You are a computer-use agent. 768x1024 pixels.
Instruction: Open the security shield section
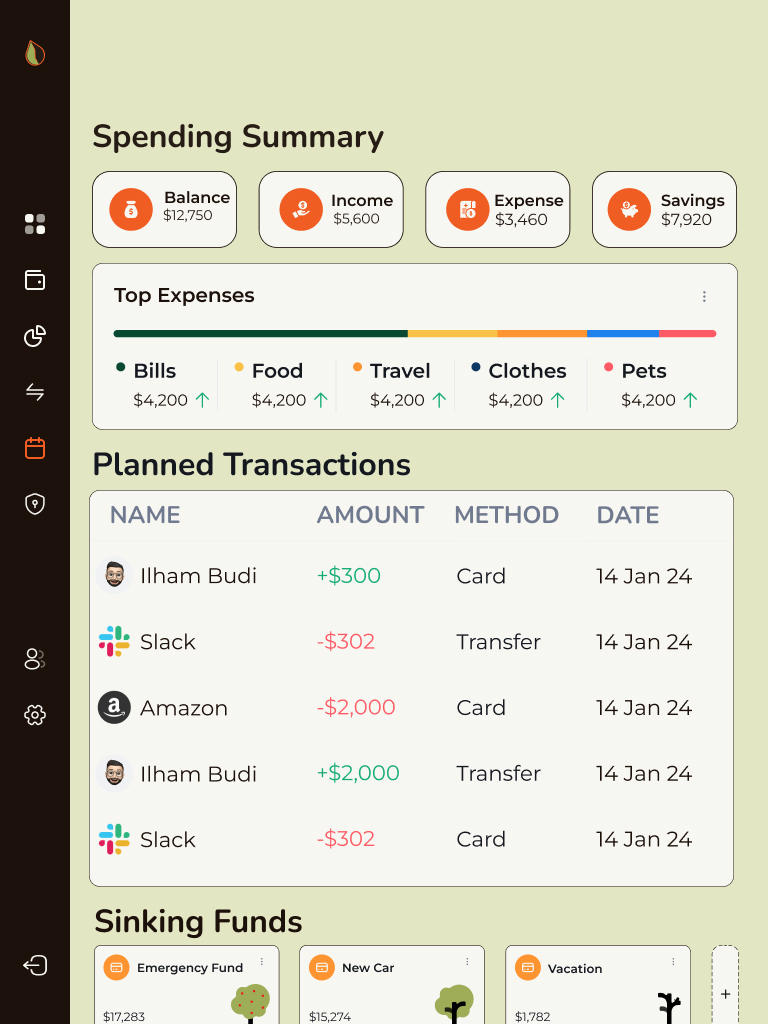35,504
